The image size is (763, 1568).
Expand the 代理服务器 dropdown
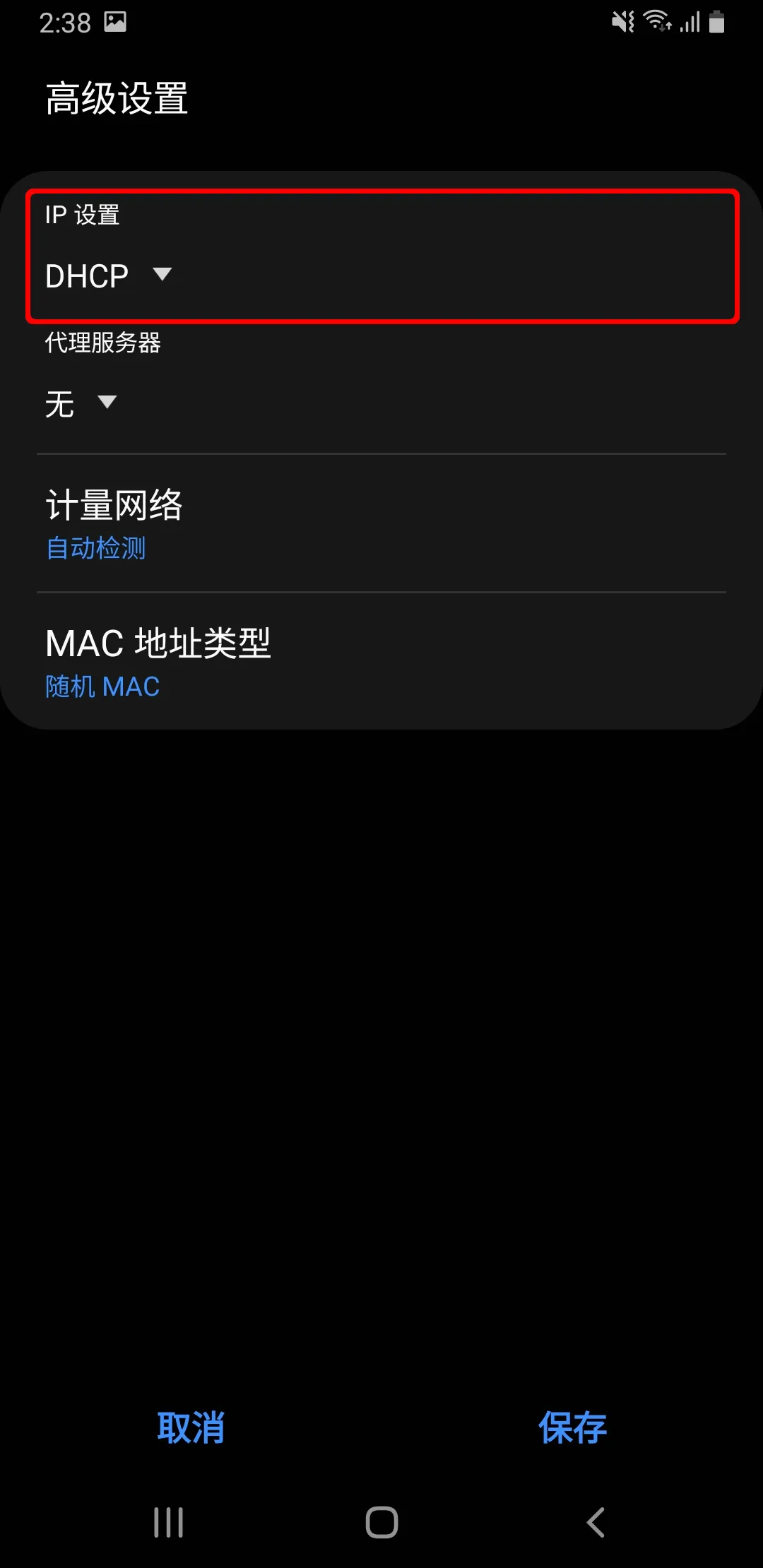(x=81, y=403)
